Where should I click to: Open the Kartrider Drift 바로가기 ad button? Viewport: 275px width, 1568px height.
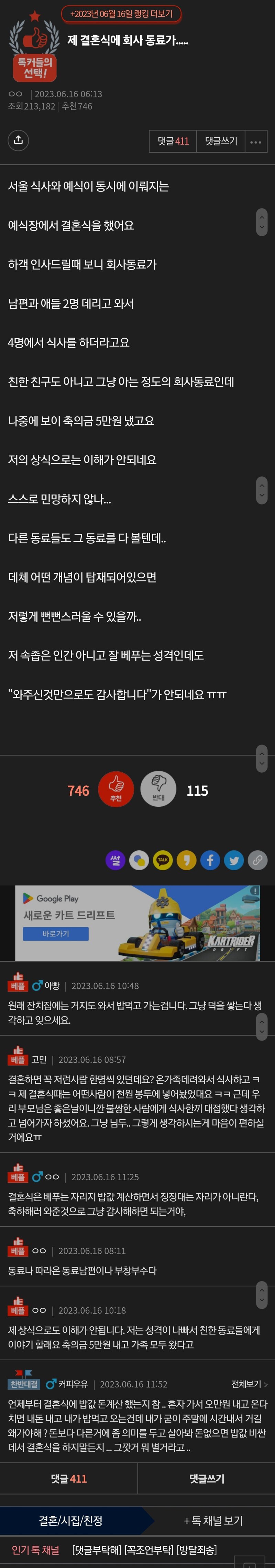click(x=56, y=934)
